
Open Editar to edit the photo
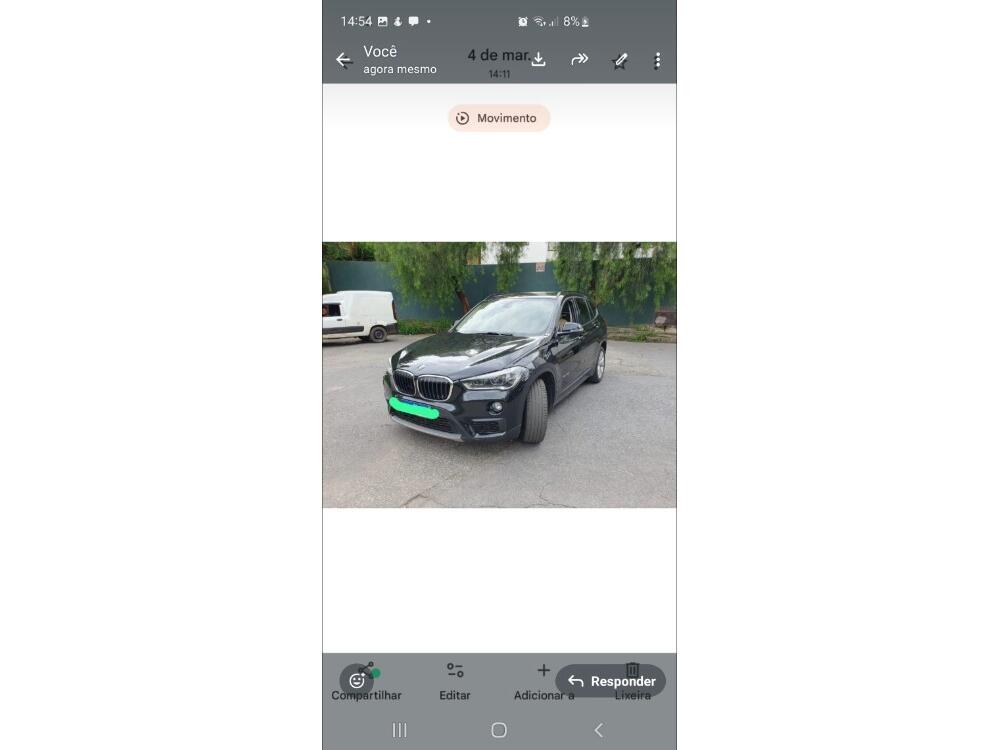tap(455, 681)
